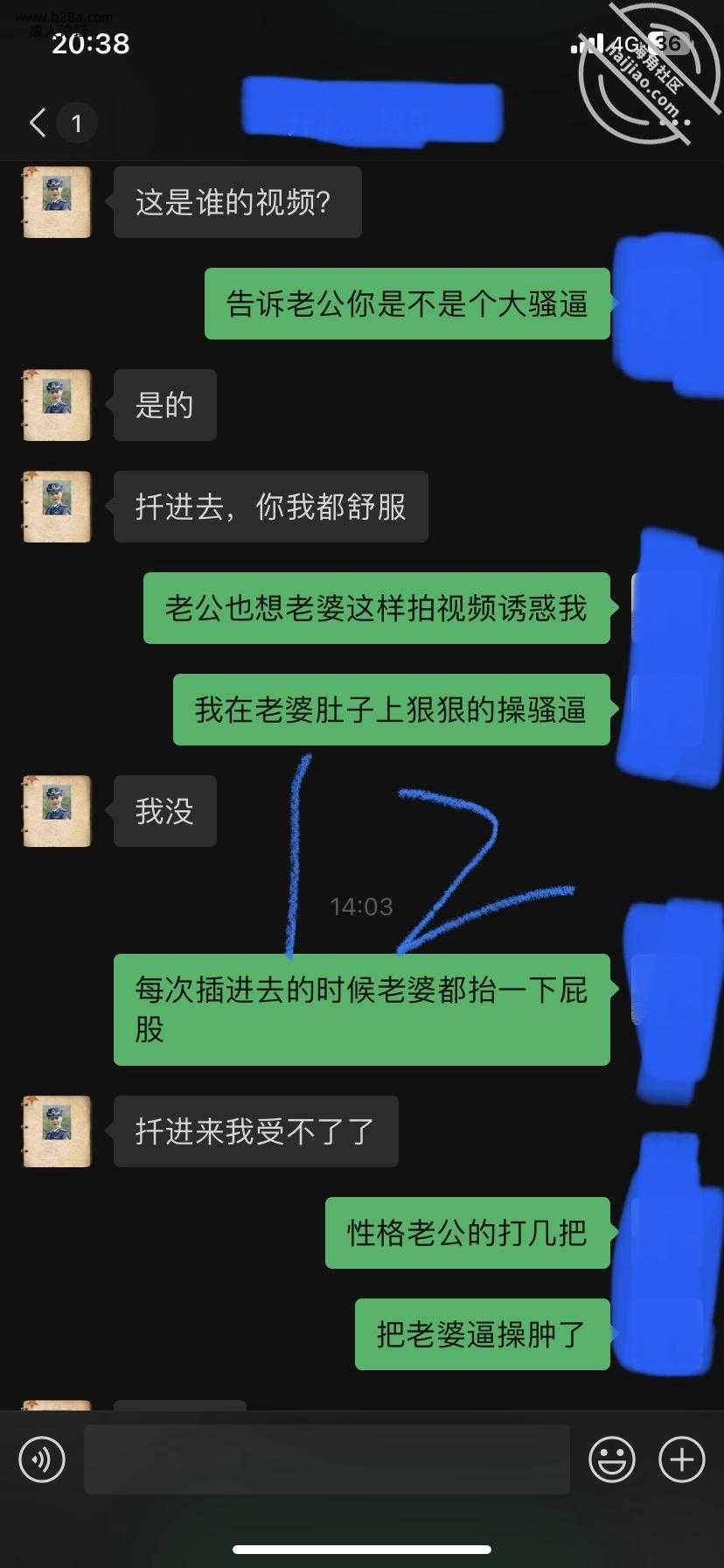Go back to the chat list
This screenshot has height=1568, width=724.
[x=38, y=123]
